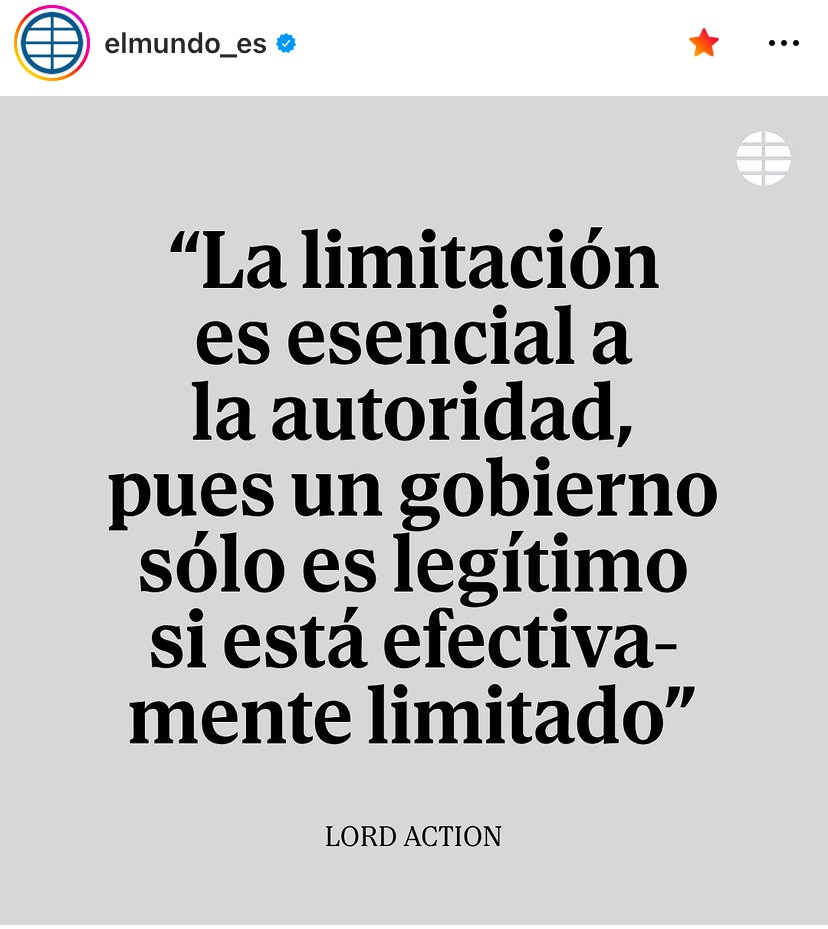Viewport: 828px width, 929px height.
Task: Open elmundo_es profile picture
Action: coord(51,44)
